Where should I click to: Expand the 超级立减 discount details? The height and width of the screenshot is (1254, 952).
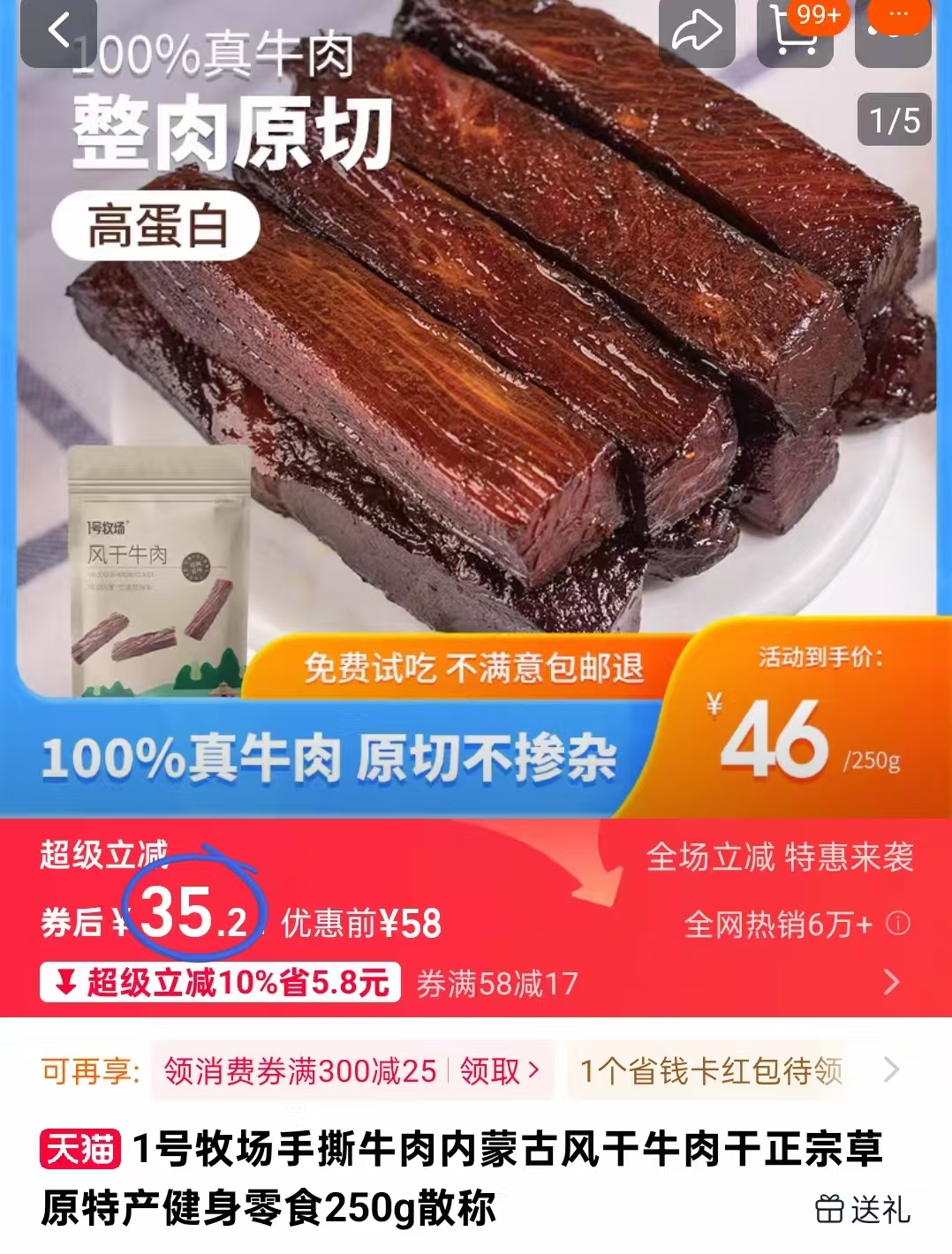coord(892,982)
